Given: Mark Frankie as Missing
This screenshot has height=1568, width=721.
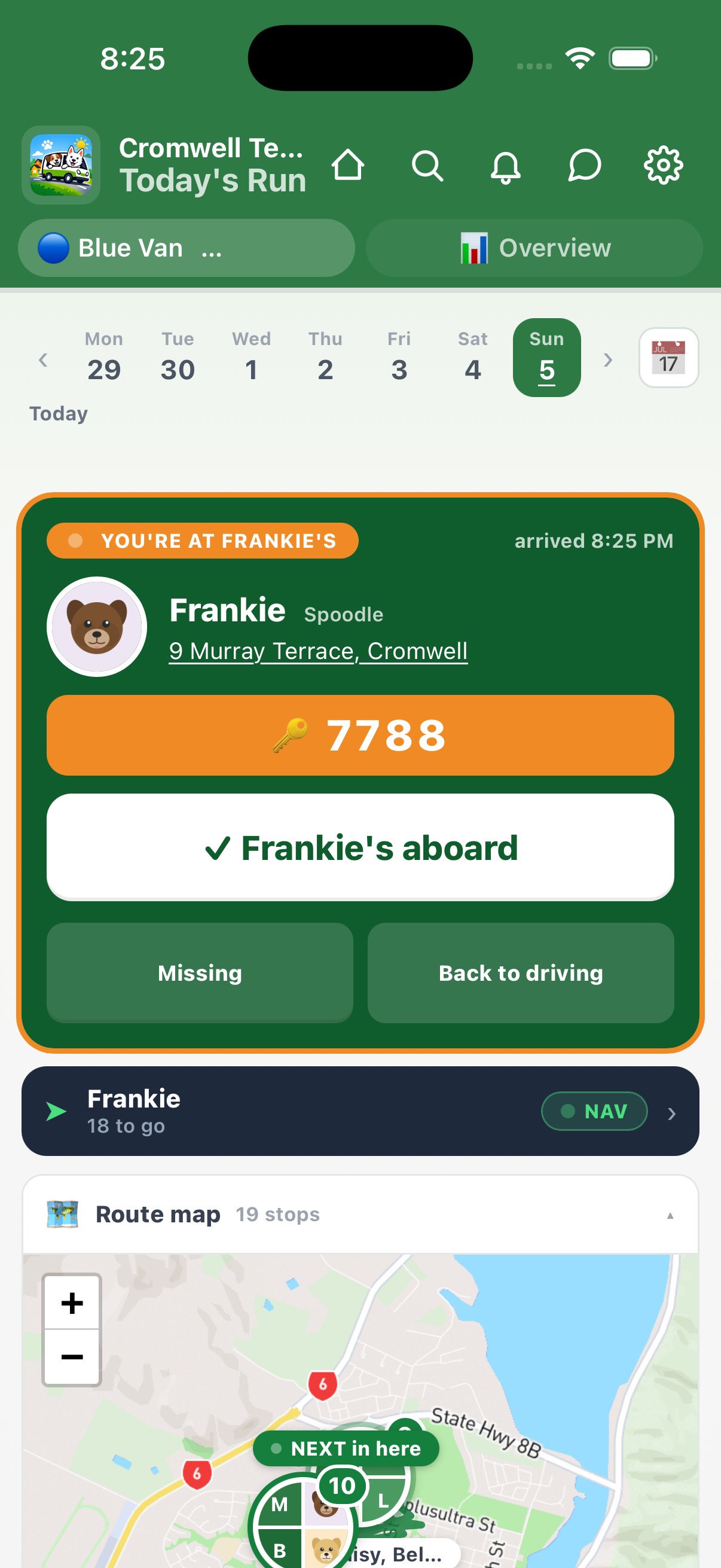Looking at the screenshot, I should click(200, 973).
